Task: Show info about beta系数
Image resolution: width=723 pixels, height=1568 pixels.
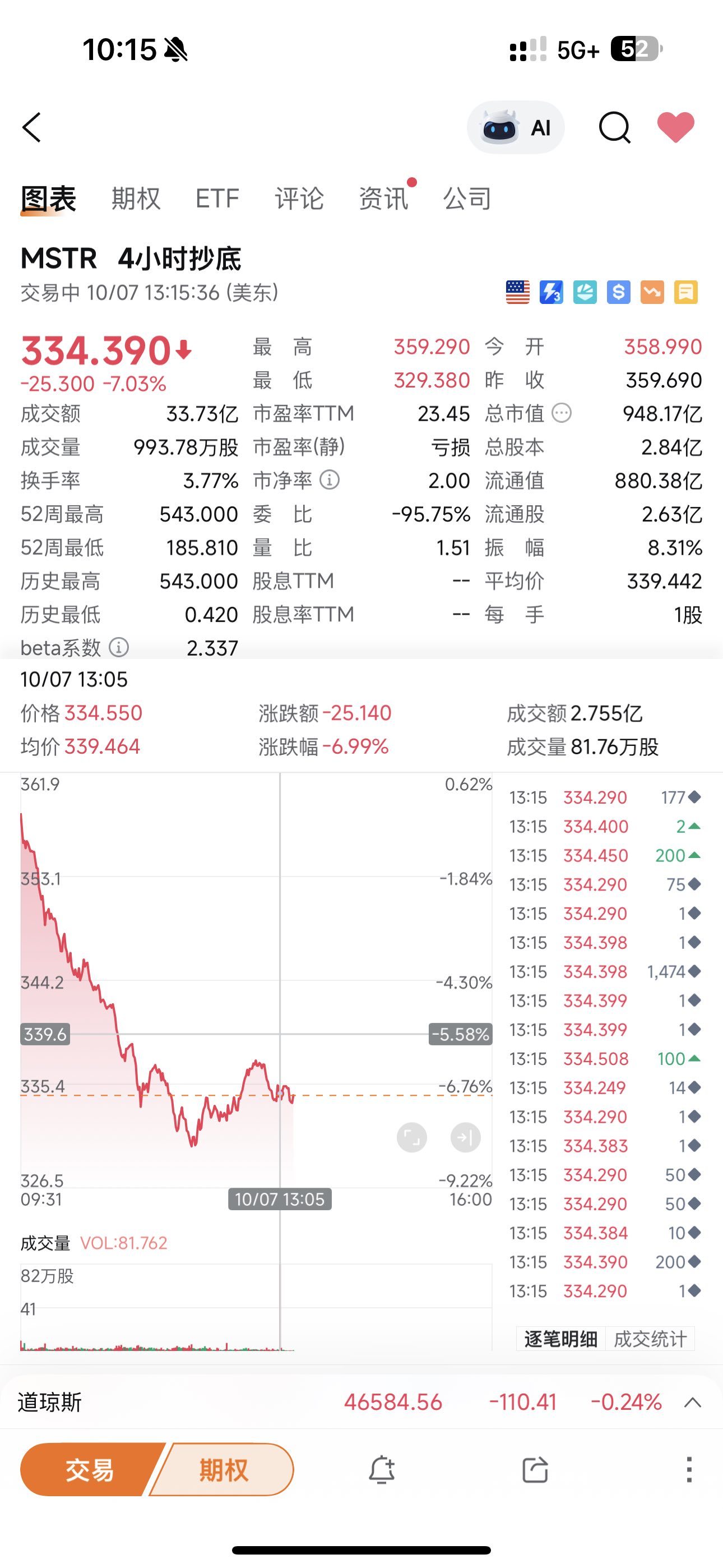Action: (x=119, y=648)
